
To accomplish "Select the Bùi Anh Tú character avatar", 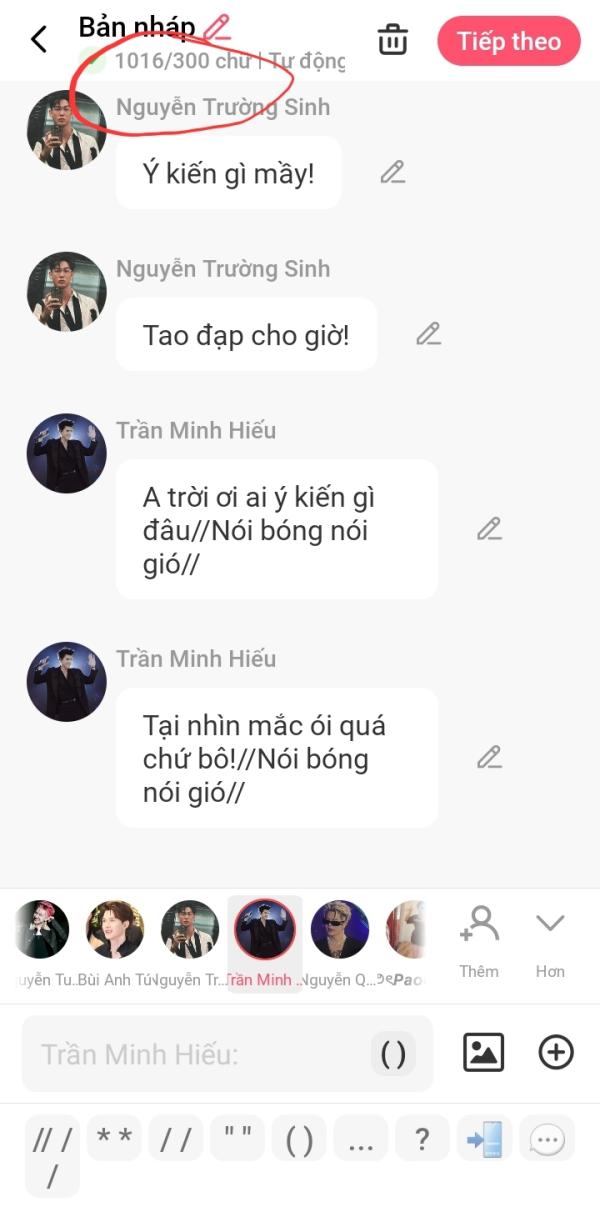I will pyautogui.click(x=114, y=930).
